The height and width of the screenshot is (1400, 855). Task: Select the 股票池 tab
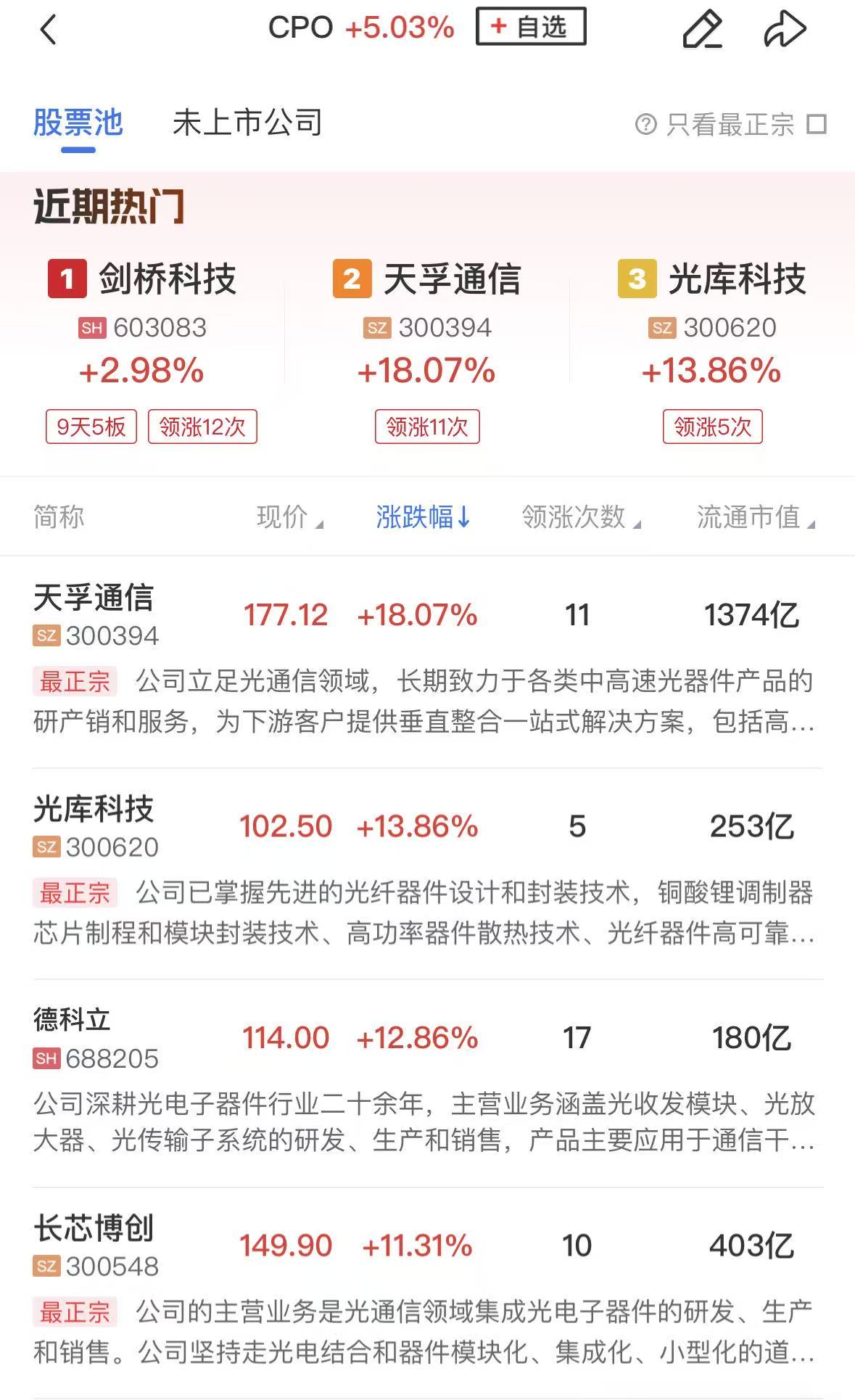tap(78, 123)
